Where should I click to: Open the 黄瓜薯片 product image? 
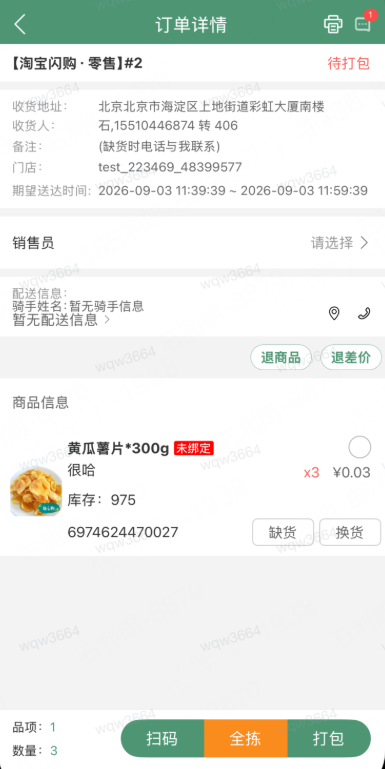(x=36, y=492)
